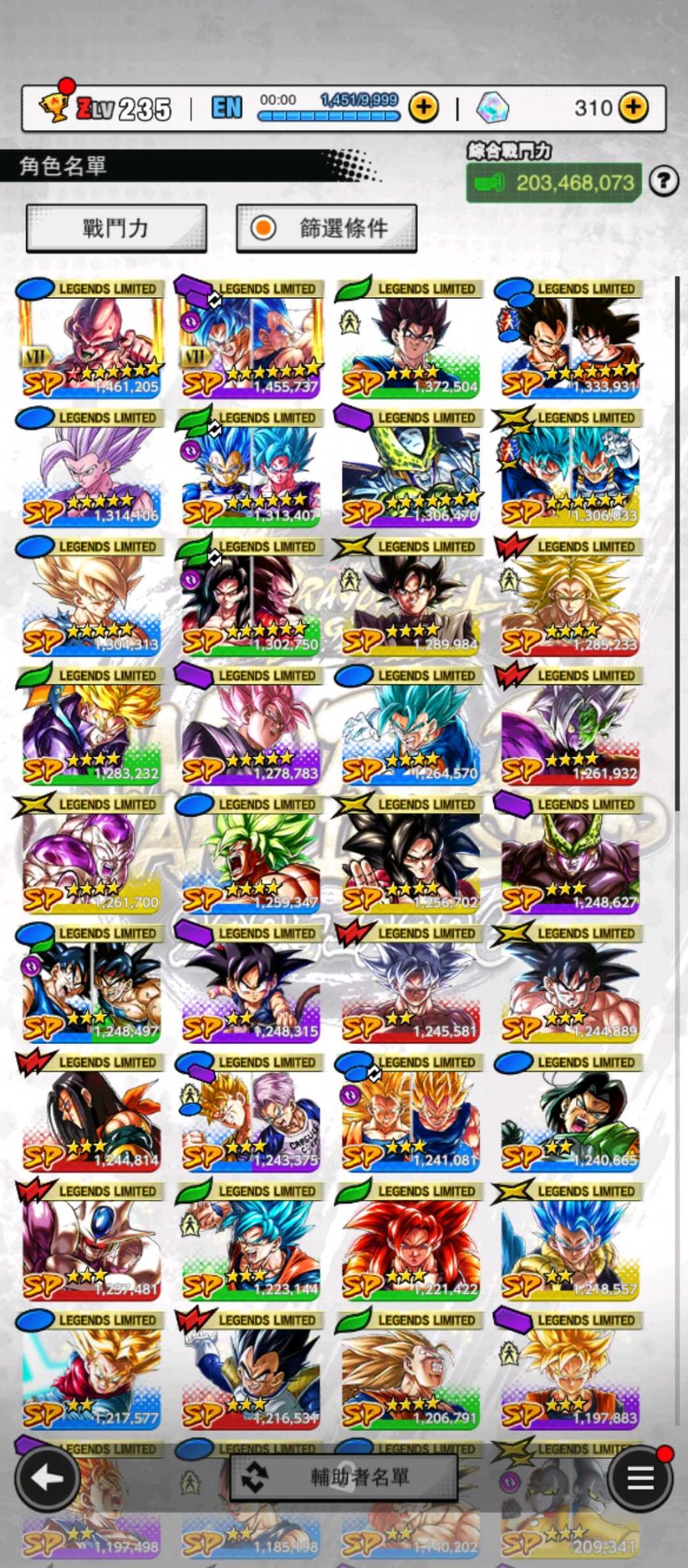Viewport: 688px width, 1568px height.
Task: Add more crystals with the plus button
Action: click(x=633, y=108)
